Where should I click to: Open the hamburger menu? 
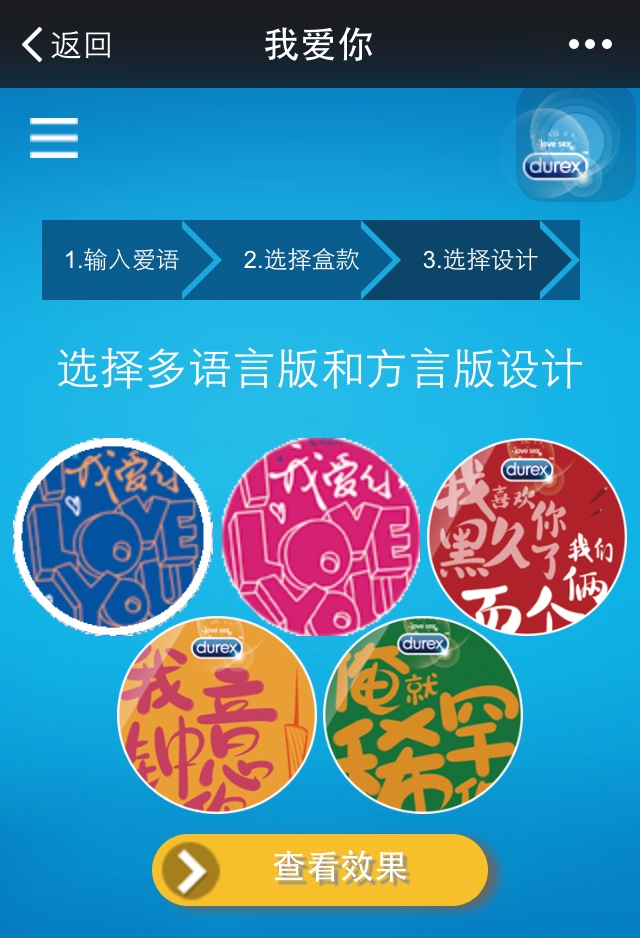(54, 138)
